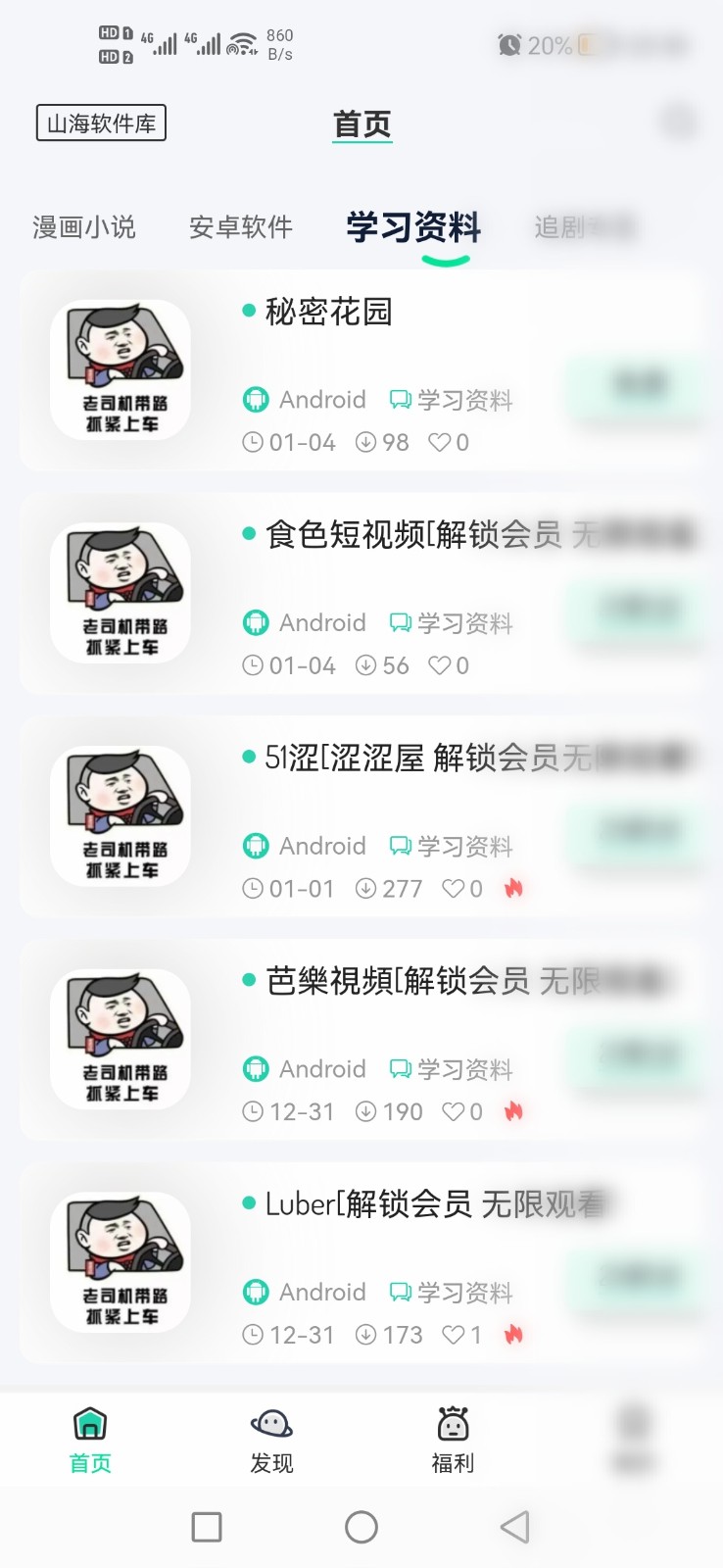Tap the system back button
The width and height of the screenshot is (723, 1568).
pyautogui.click(x=514, y=1527)
